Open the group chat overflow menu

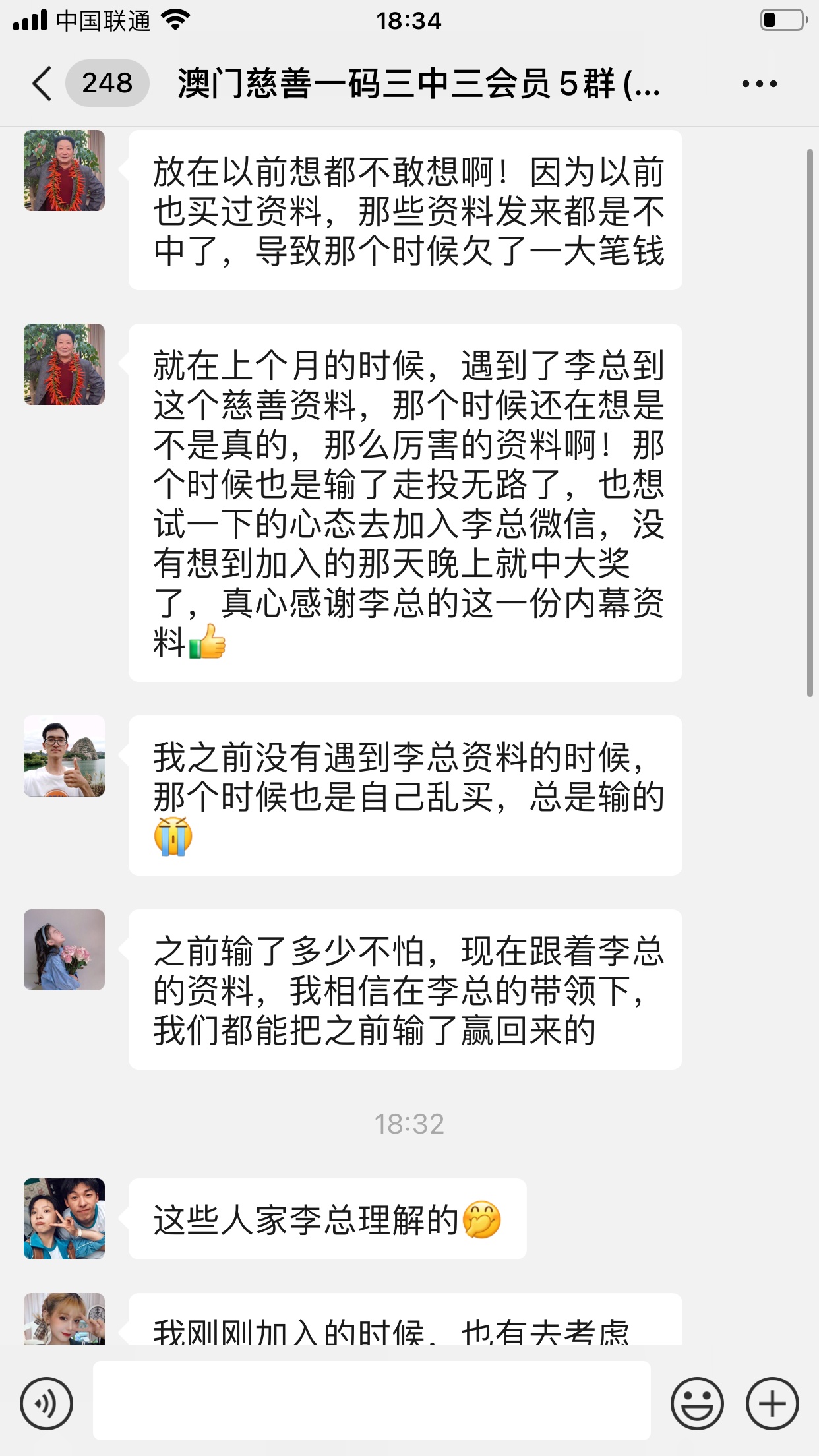[x=759, y=84]
